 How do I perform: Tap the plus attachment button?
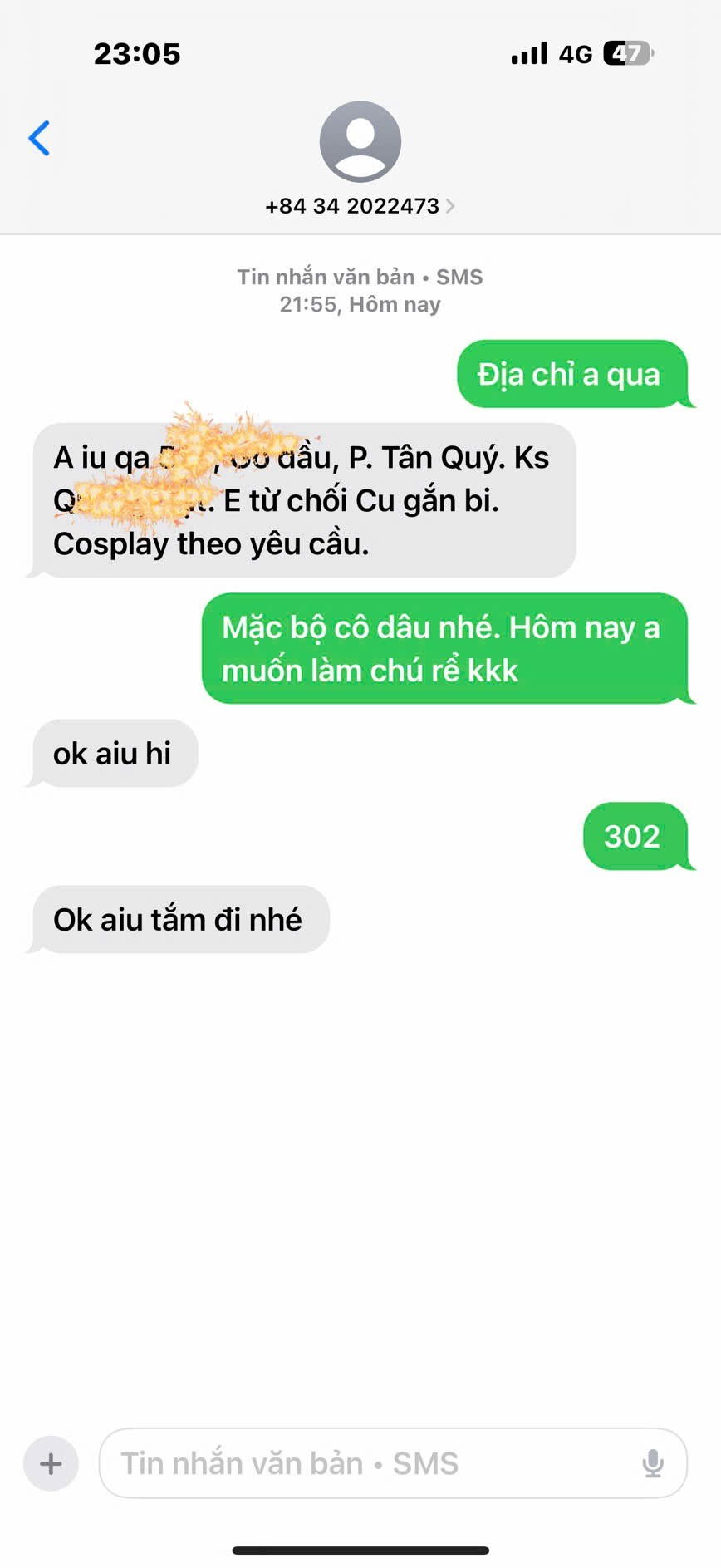click(x=51, y=1463)
